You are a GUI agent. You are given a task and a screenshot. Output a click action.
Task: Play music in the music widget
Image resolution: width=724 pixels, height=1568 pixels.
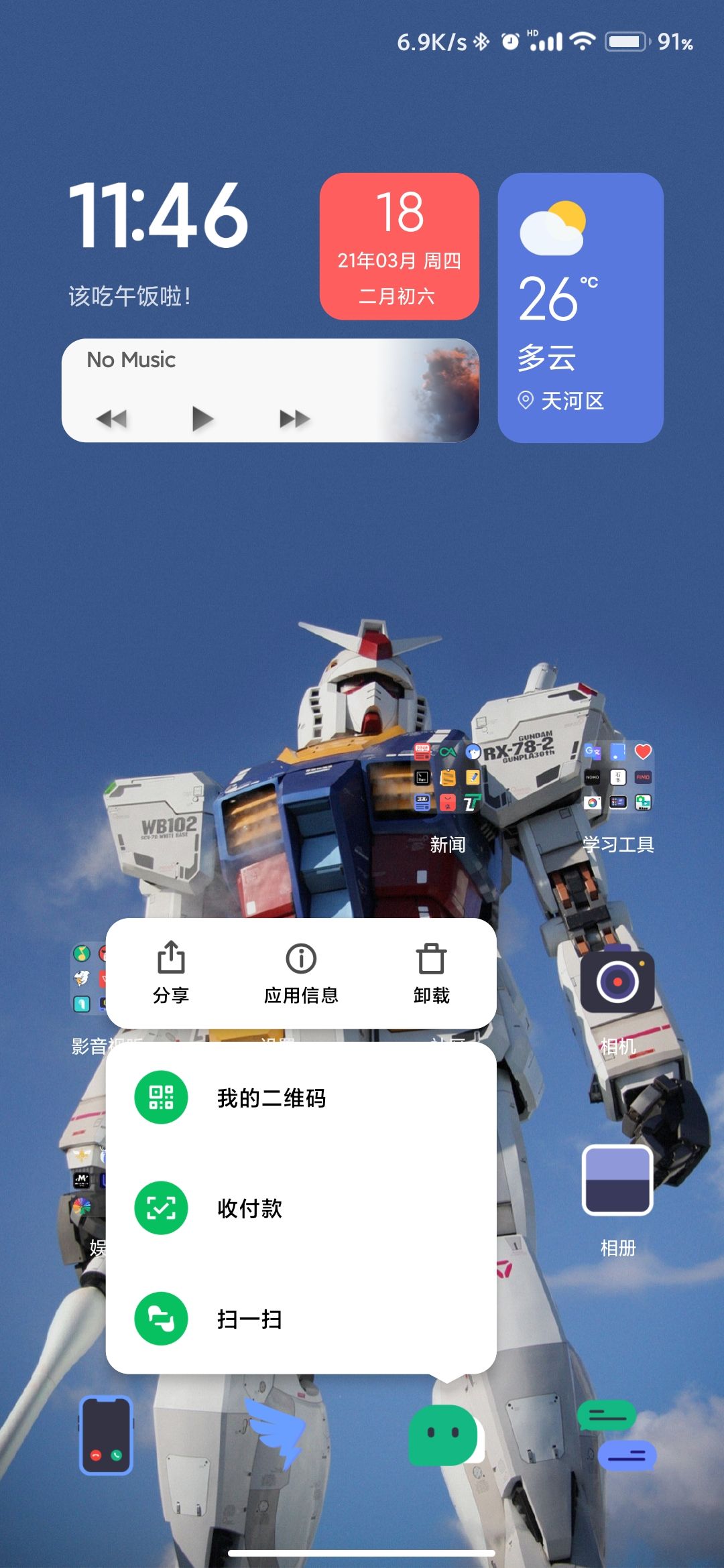click(202, 419)
